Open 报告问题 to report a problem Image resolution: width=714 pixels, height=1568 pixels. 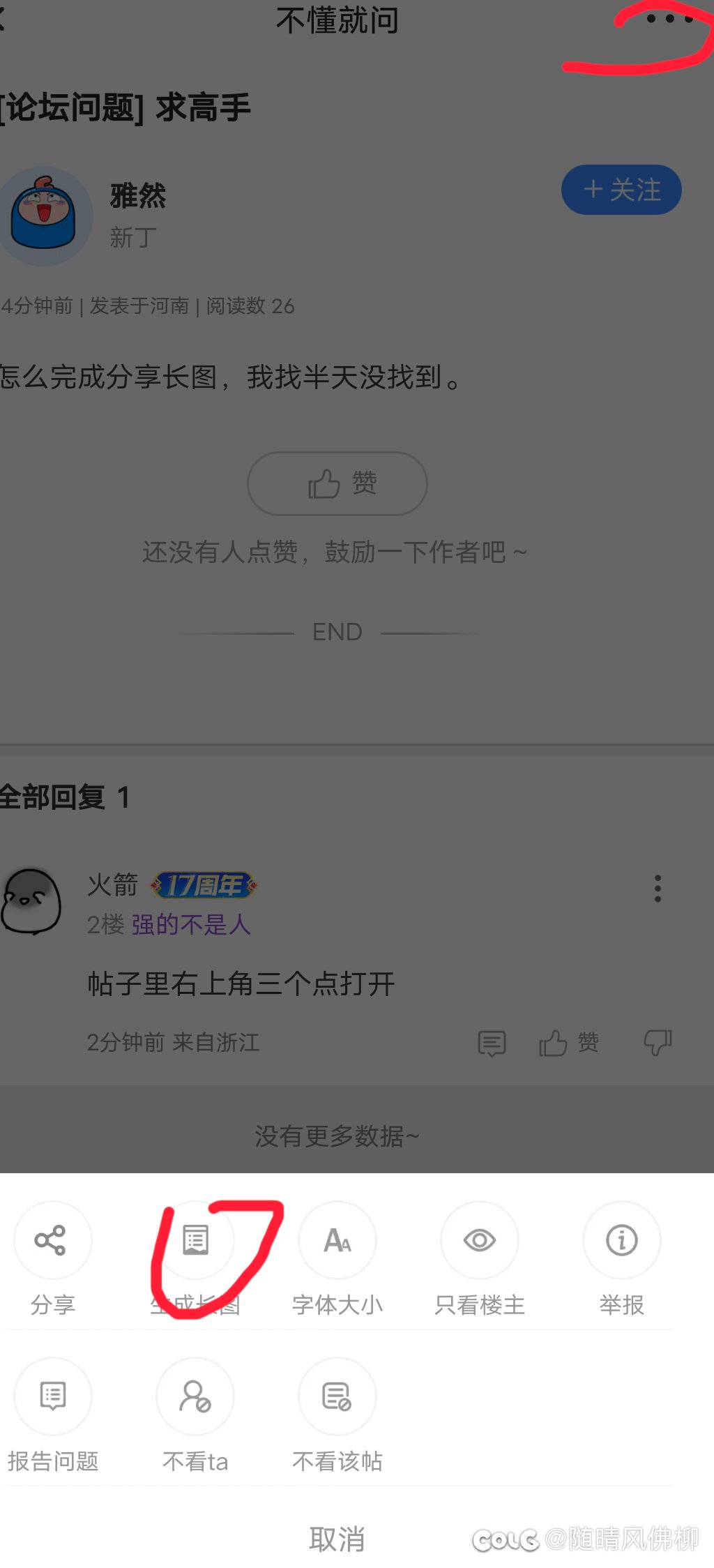click(x=53, y=1397)
